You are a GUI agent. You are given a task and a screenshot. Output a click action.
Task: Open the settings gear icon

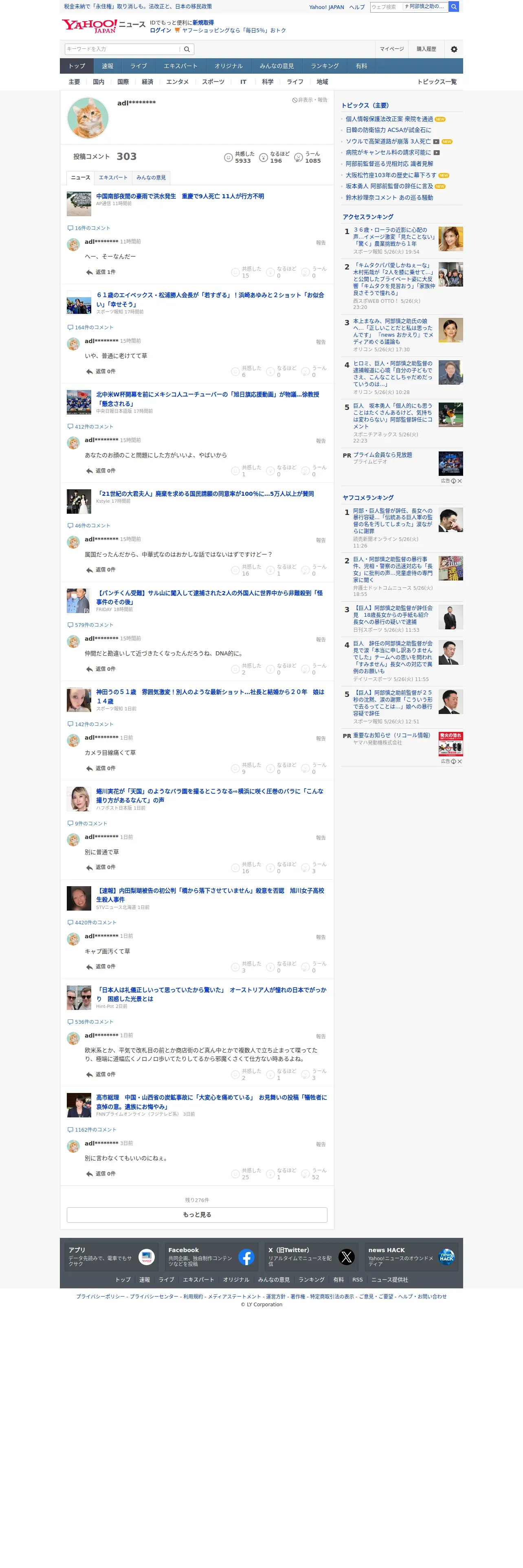click(454, 49)
